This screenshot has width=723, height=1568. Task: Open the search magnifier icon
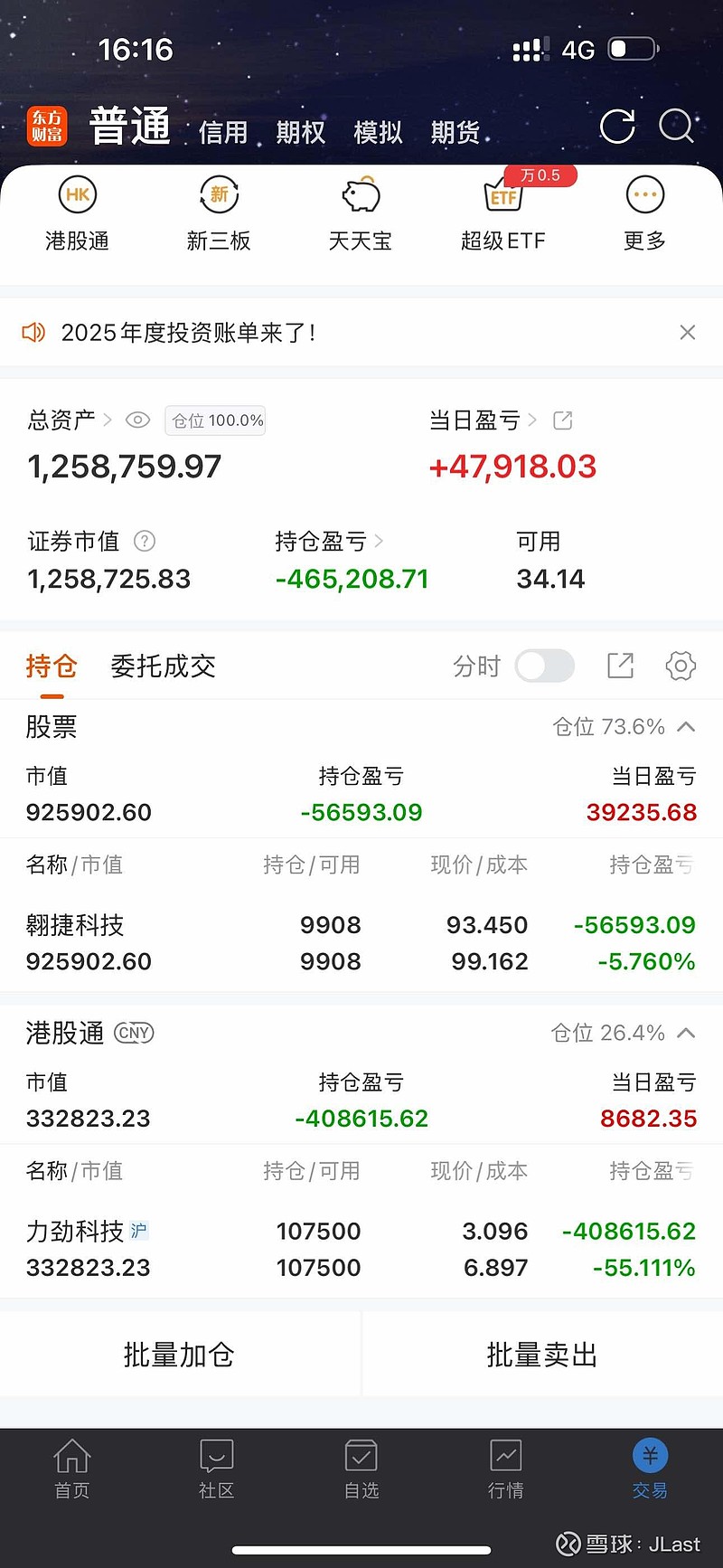coord(676,127)
